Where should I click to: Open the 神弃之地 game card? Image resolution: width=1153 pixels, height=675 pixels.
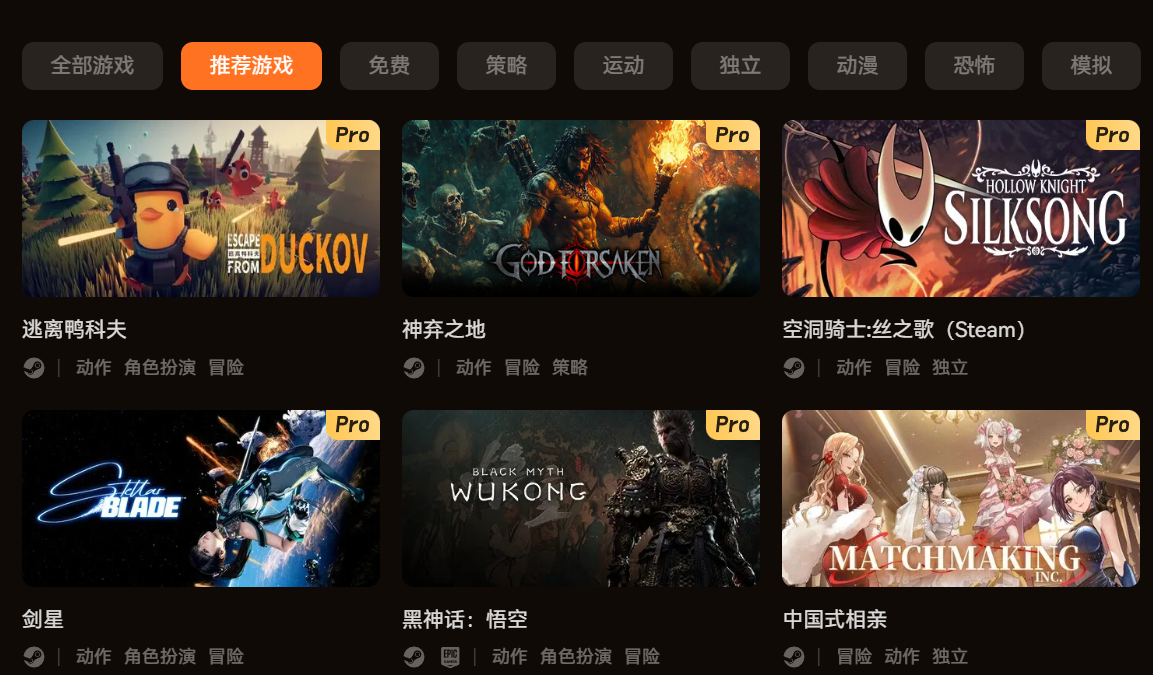581,209
